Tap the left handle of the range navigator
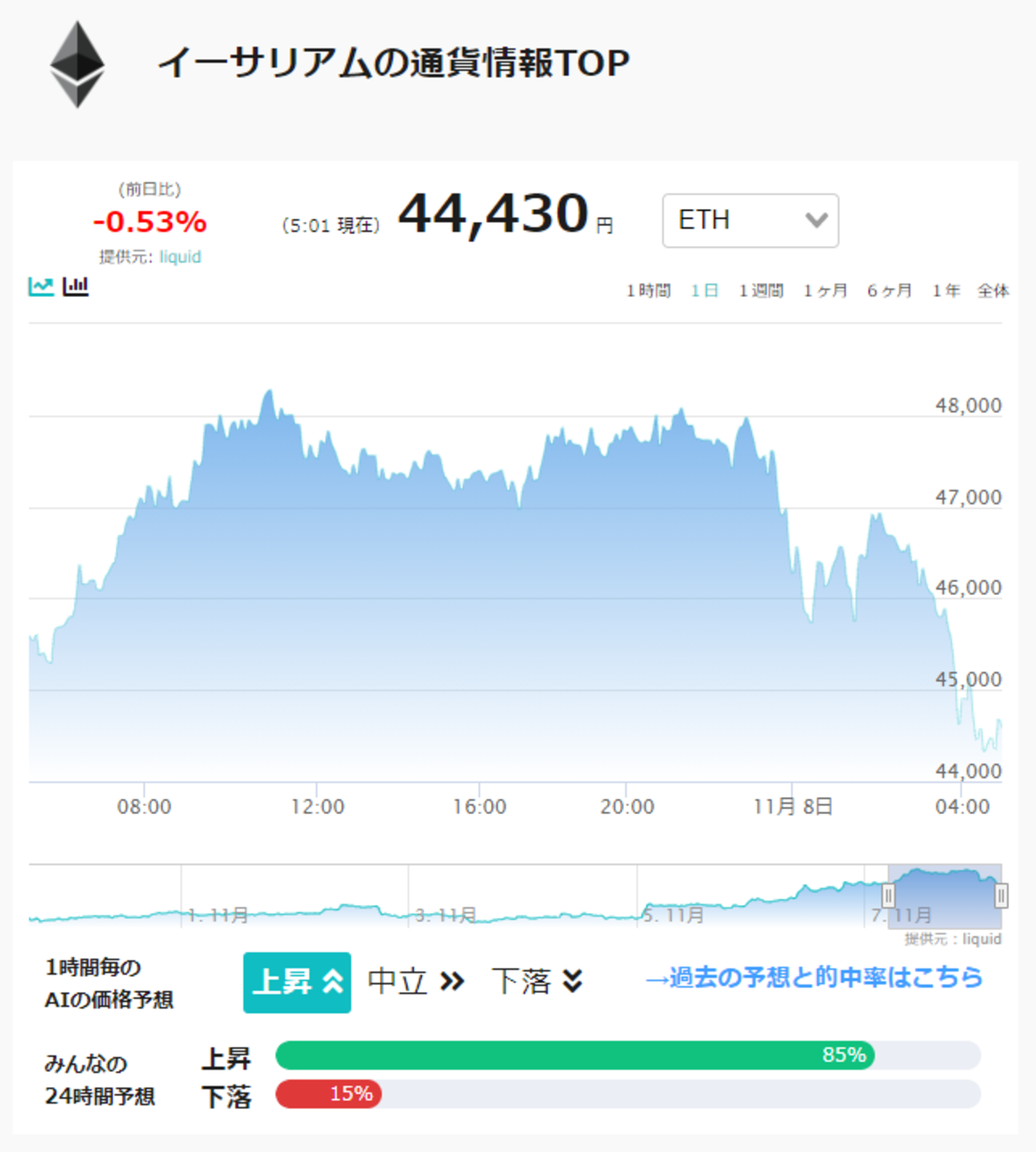This screenshot has height=1152, width=1036. point(888,896)
